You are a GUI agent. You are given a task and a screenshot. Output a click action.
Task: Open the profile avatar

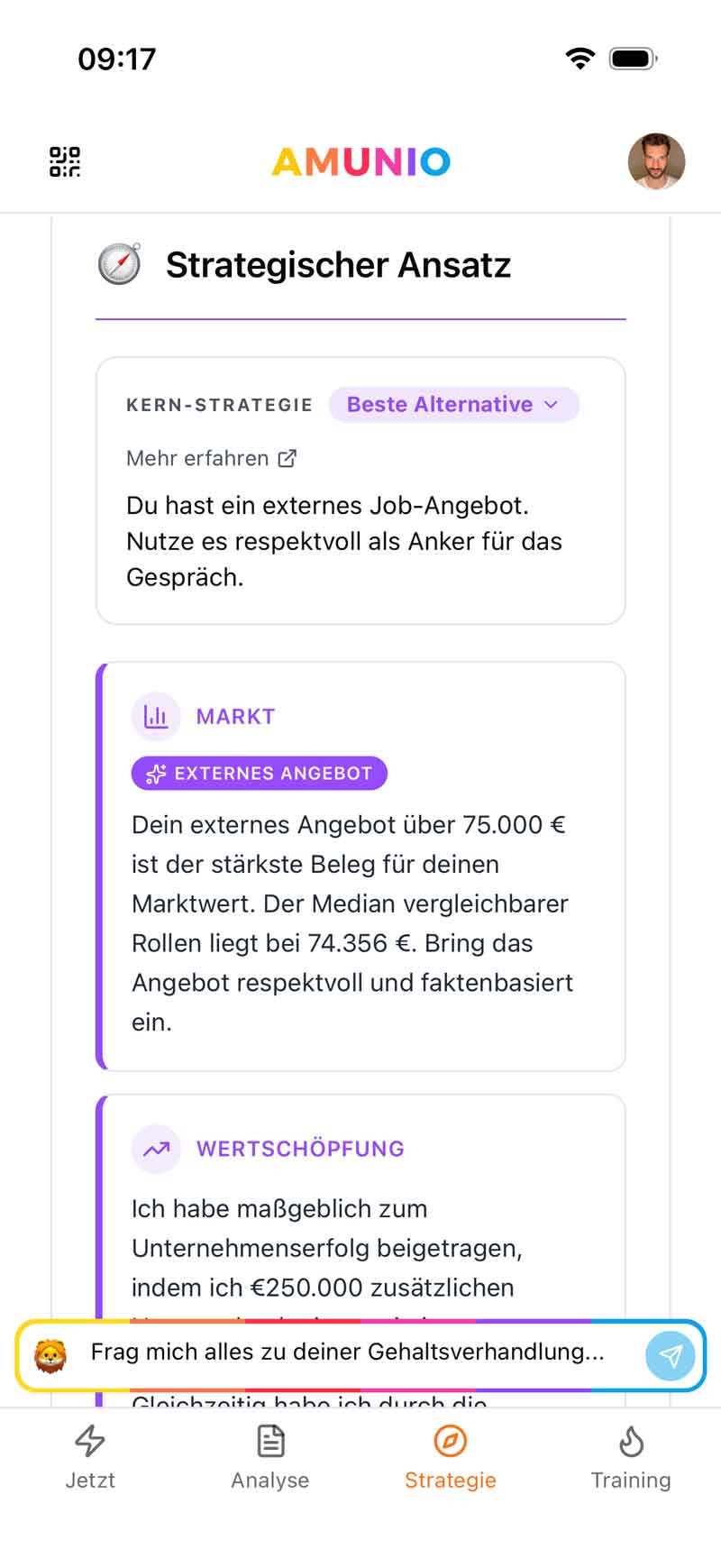(x=656, y=161)
